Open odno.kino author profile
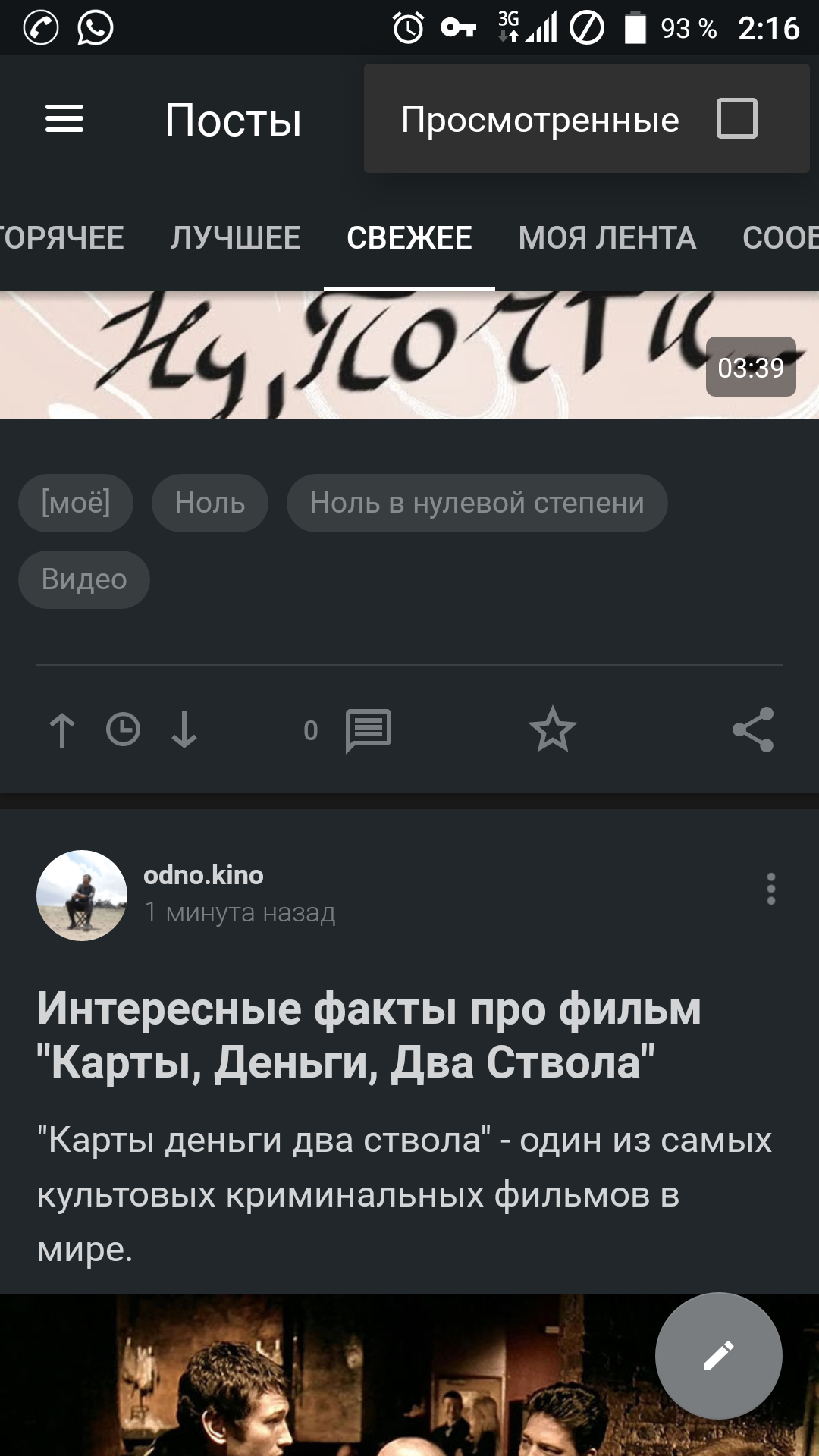 coord(203,875)
